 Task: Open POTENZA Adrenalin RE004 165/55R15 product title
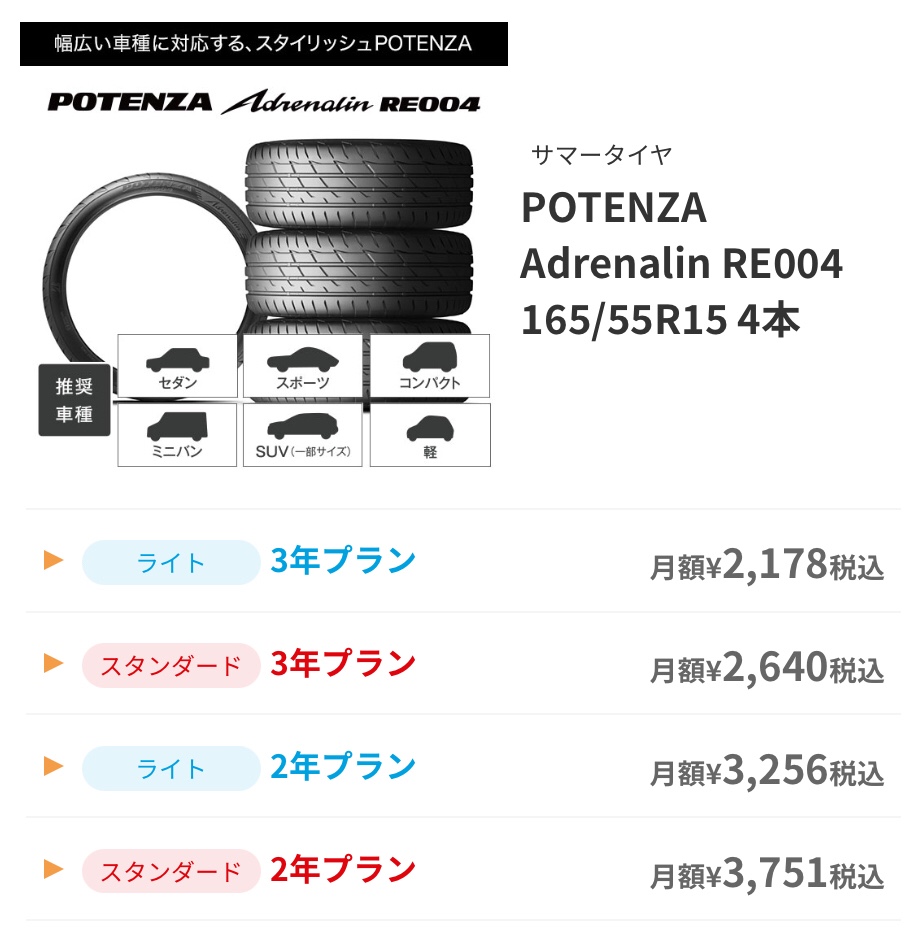682,265
